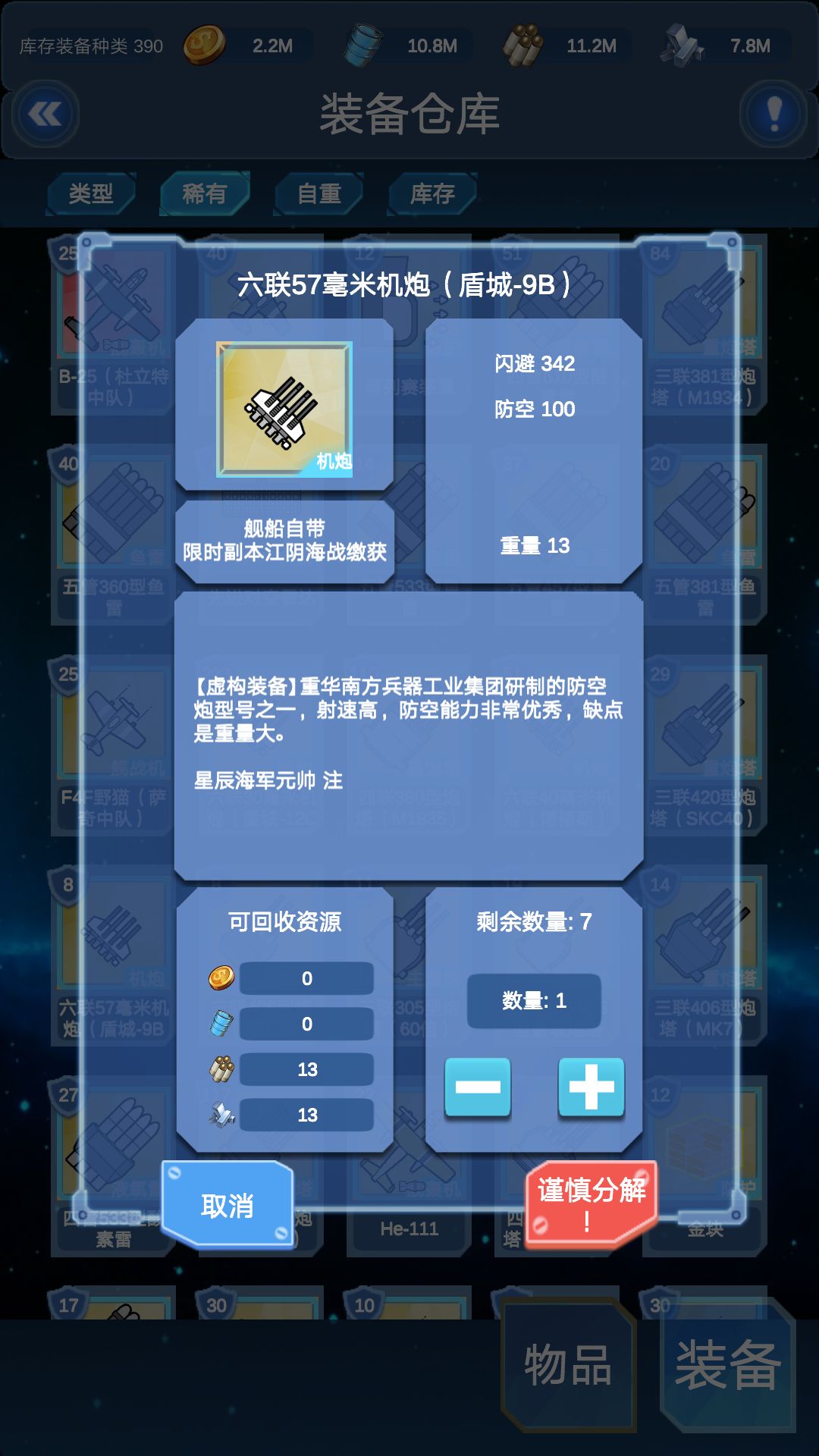Toggle the 稀有 rarity sort filter

(203, 194)
